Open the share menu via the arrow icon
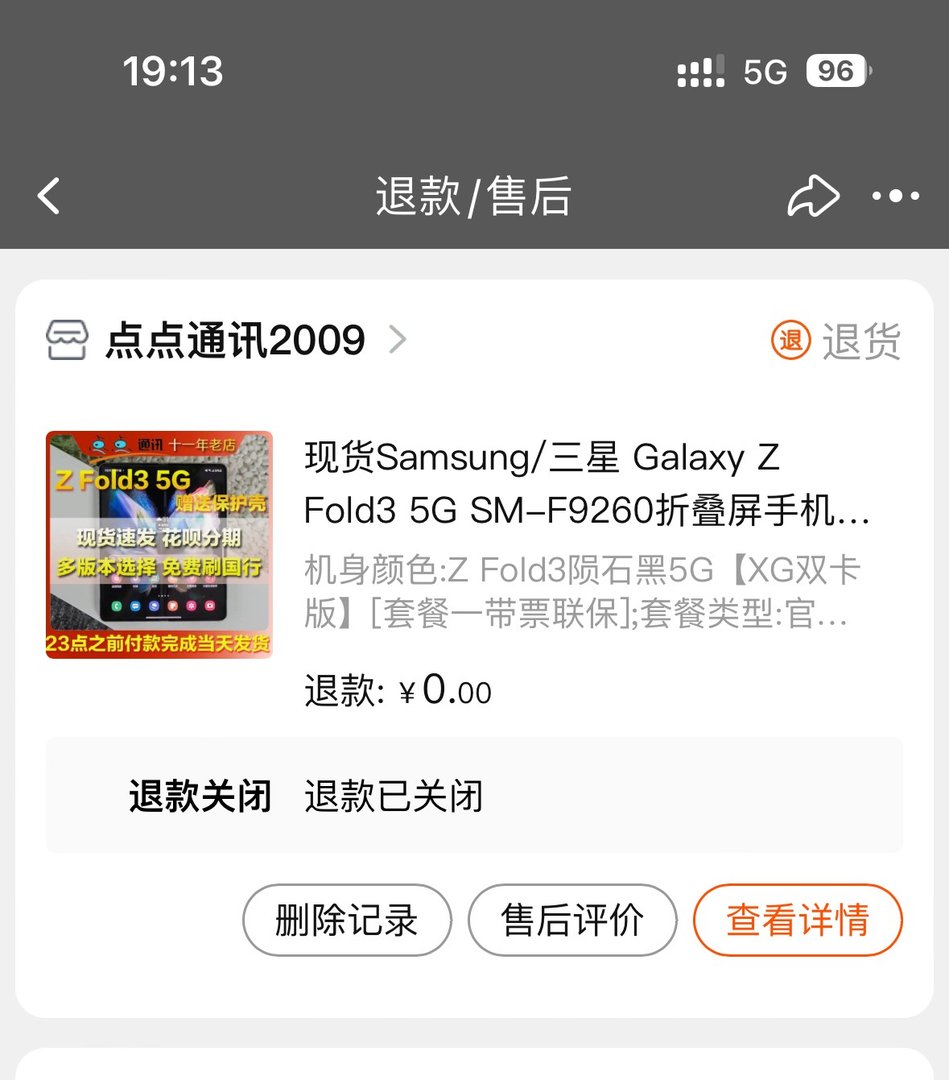The height and width of the screenshot is (1080, 949). coord(814,196)
